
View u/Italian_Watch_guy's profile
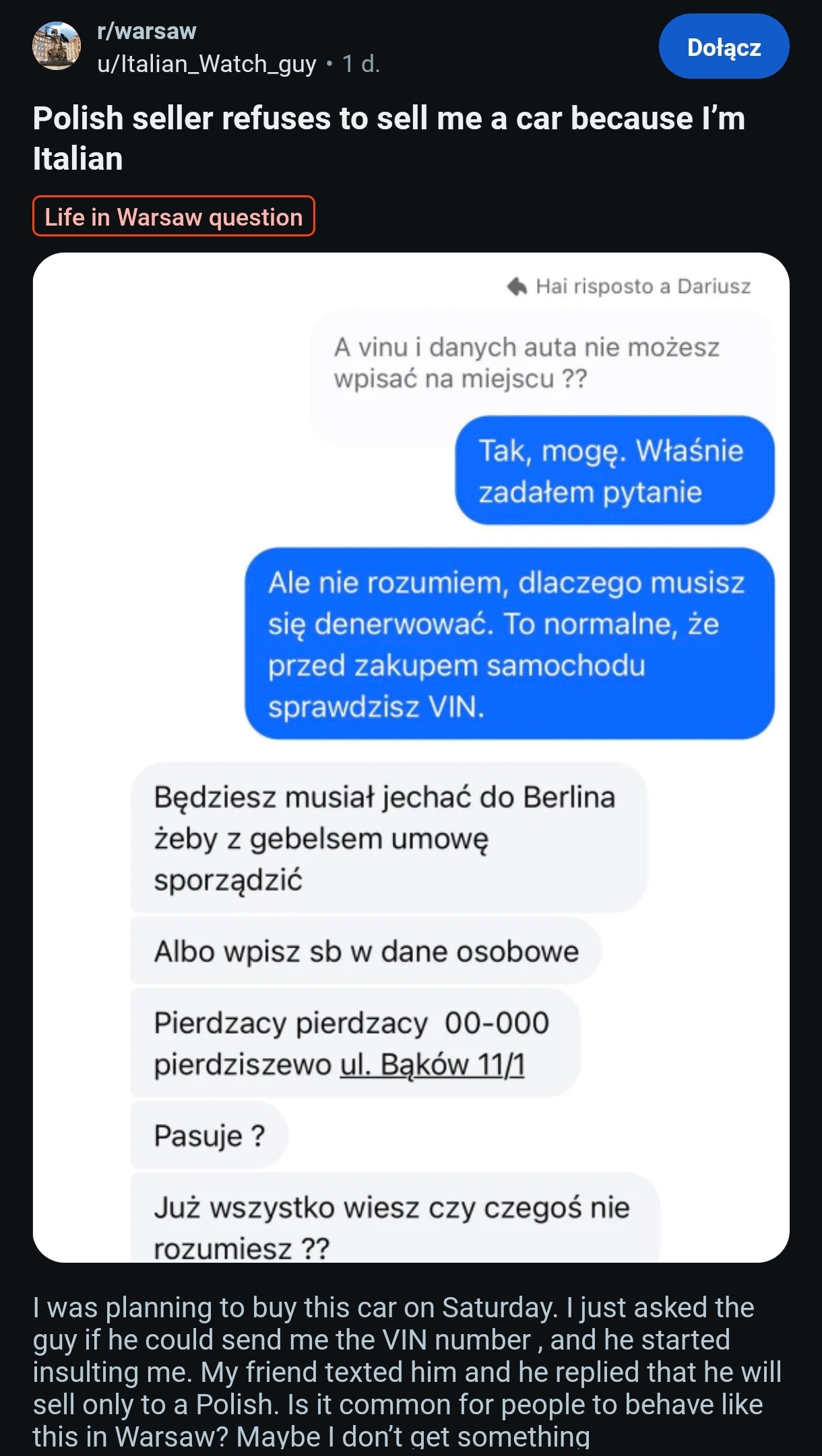pos(206,64)
